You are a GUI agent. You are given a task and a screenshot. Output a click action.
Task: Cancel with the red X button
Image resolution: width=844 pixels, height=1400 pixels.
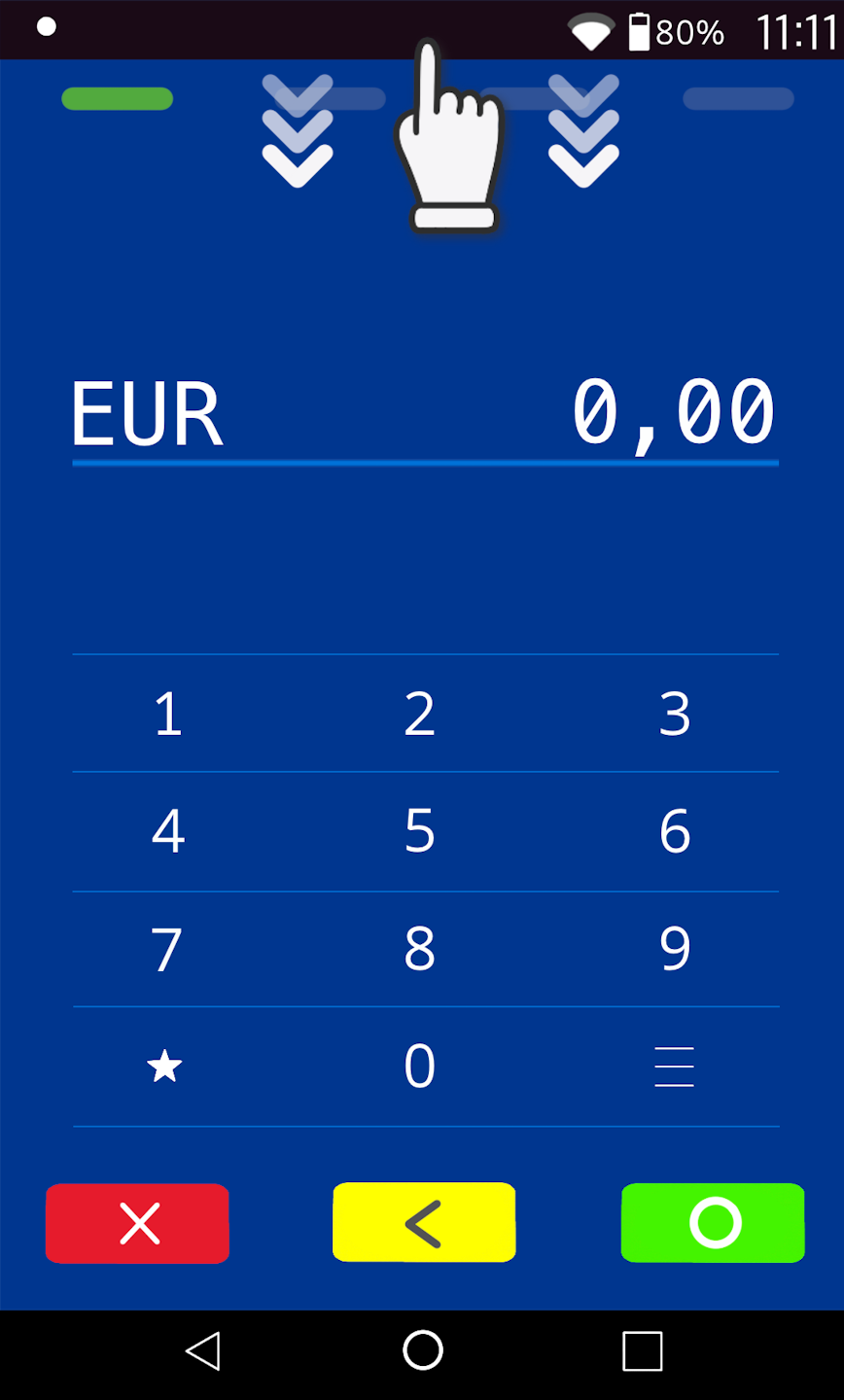pos(138,1223)
